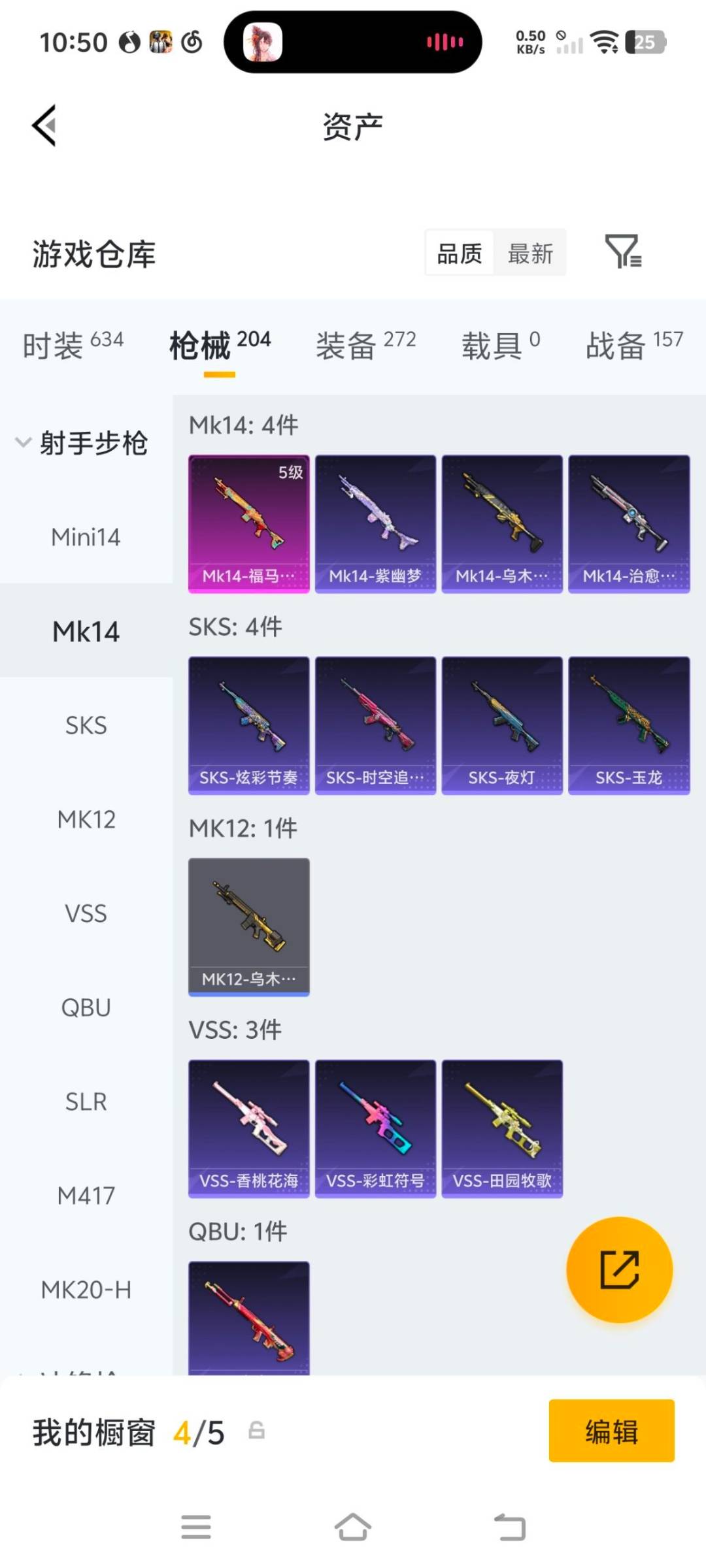
Task: Edit my showcase with 编辑
Action: (x=612, y=1431)
